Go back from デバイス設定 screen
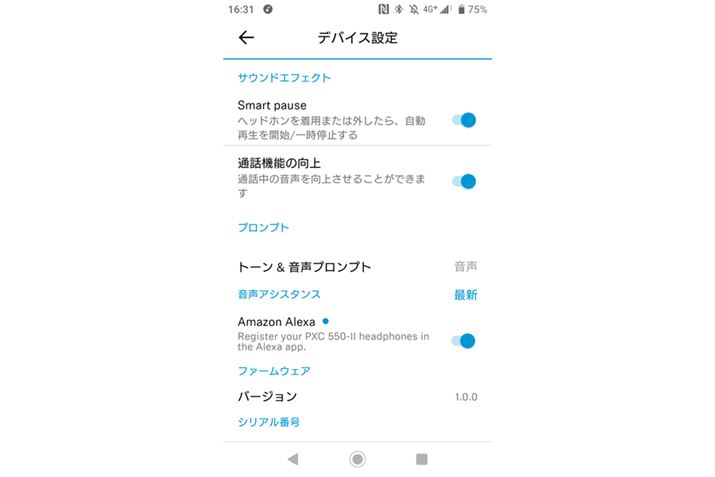The width and height of the screenshot is (715, 477). click(246, 38)
